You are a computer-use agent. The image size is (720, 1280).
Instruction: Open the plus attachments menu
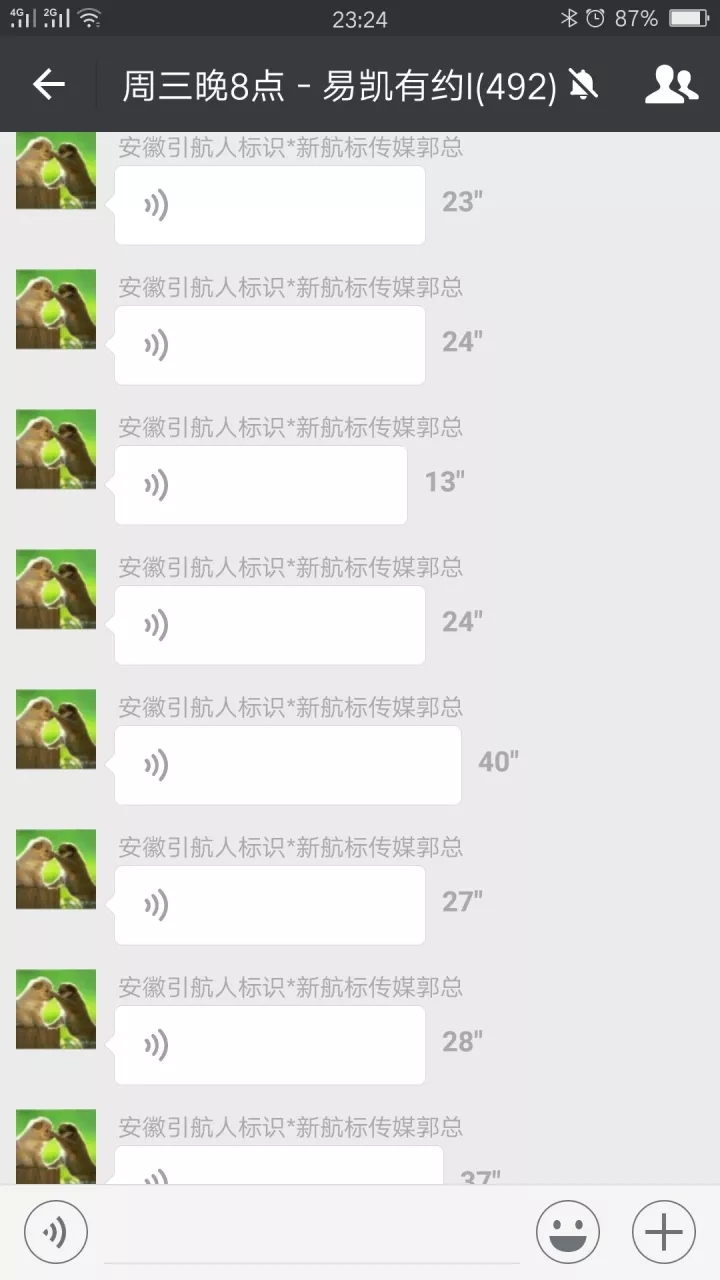coord(663,1231)
